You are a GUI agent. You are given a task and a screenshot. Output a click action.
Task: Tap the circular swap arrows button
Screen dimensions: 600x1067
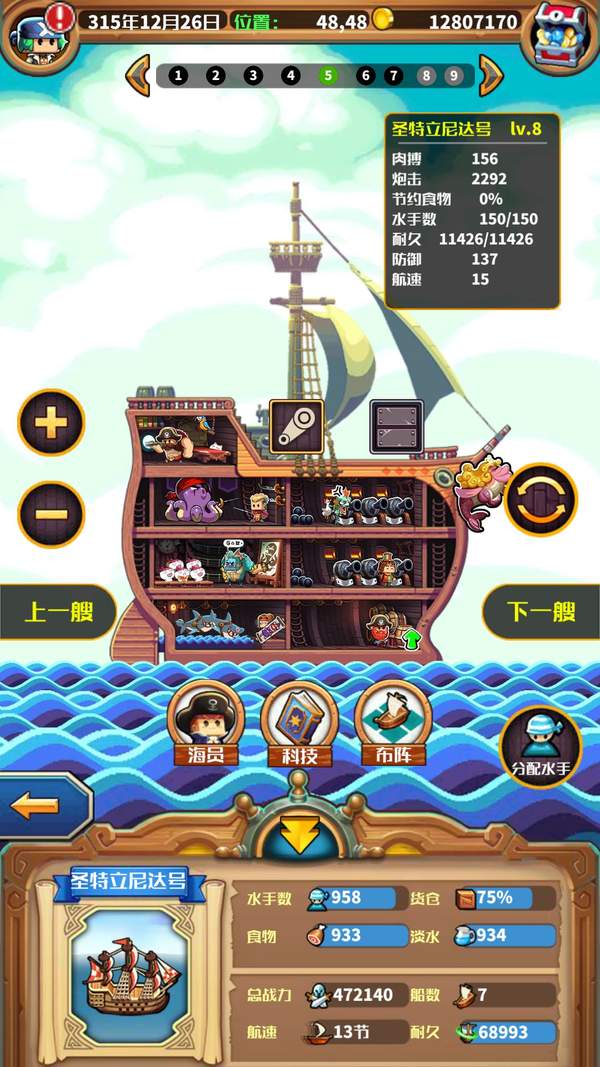click(541, 498)
